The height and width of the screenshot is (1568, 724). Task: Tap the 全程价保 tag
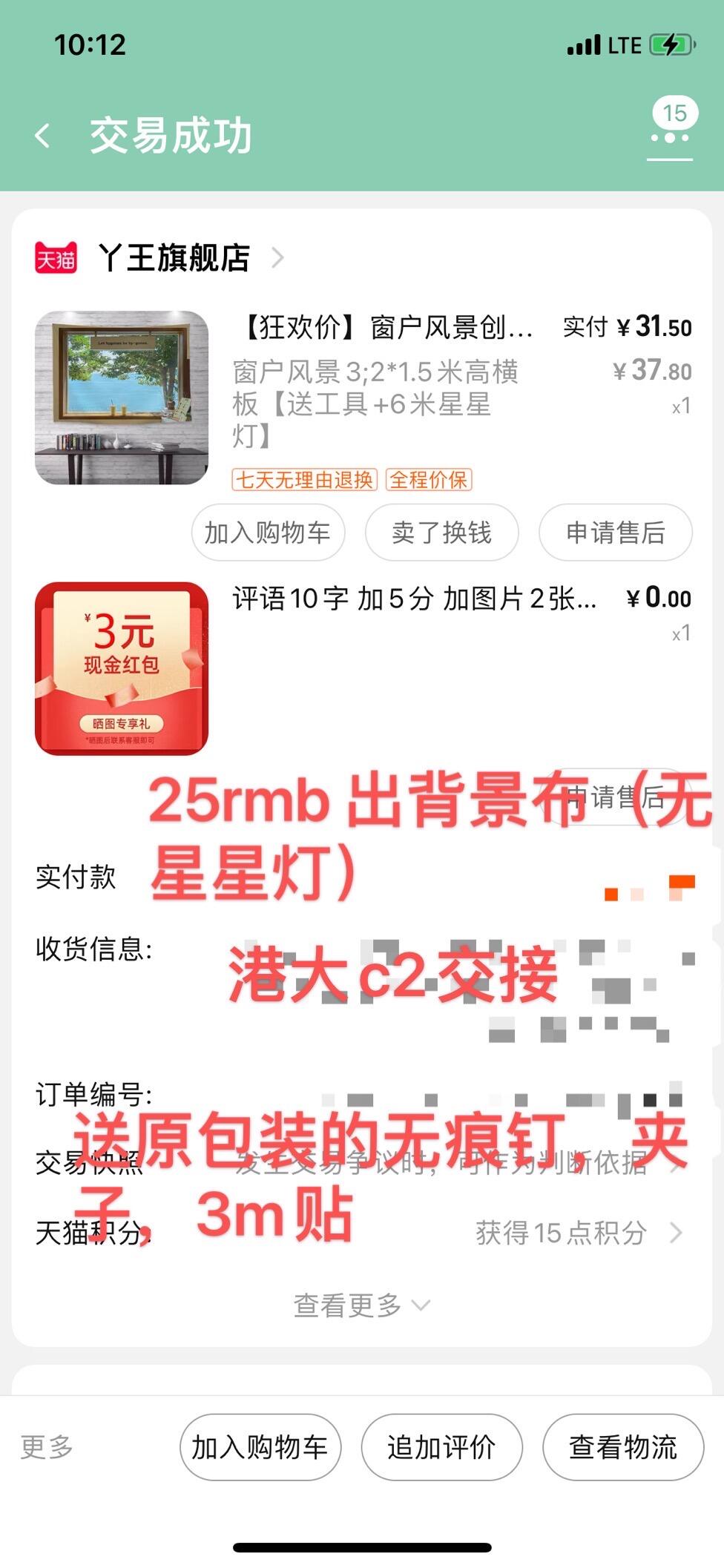point(429,481)
